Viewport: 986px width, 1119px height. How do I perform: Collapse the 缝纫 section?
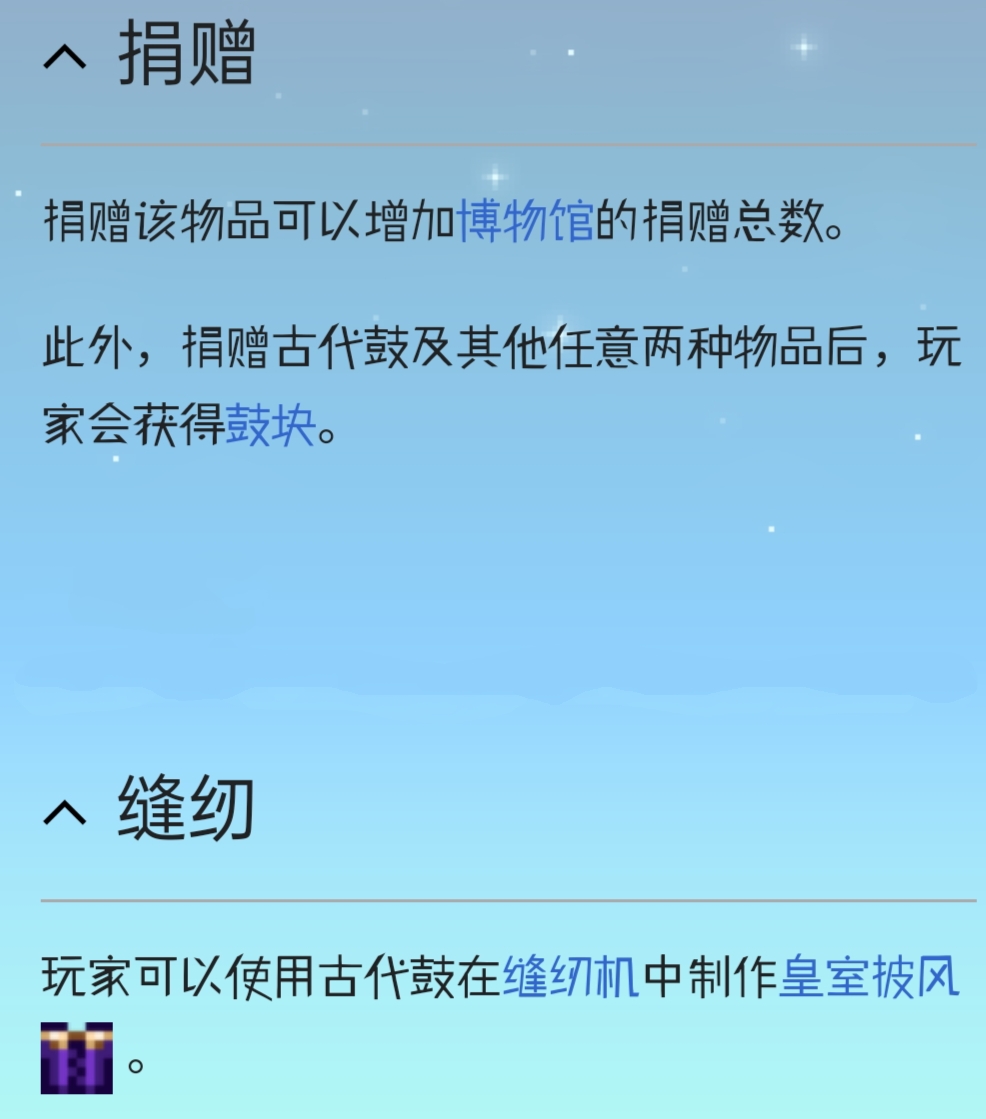click(x=66, y=812)
